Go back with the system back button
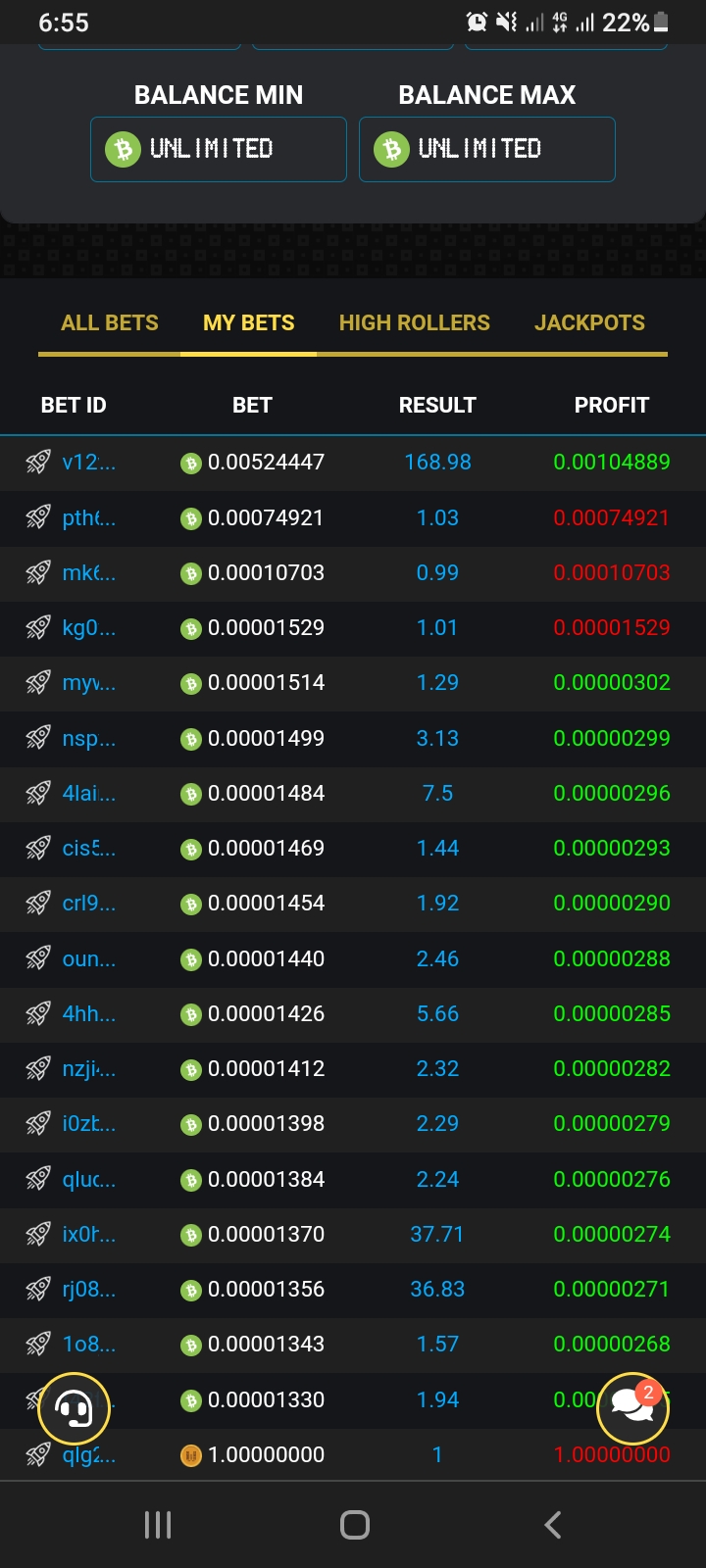The image size is (706, 1568). 553,1525
